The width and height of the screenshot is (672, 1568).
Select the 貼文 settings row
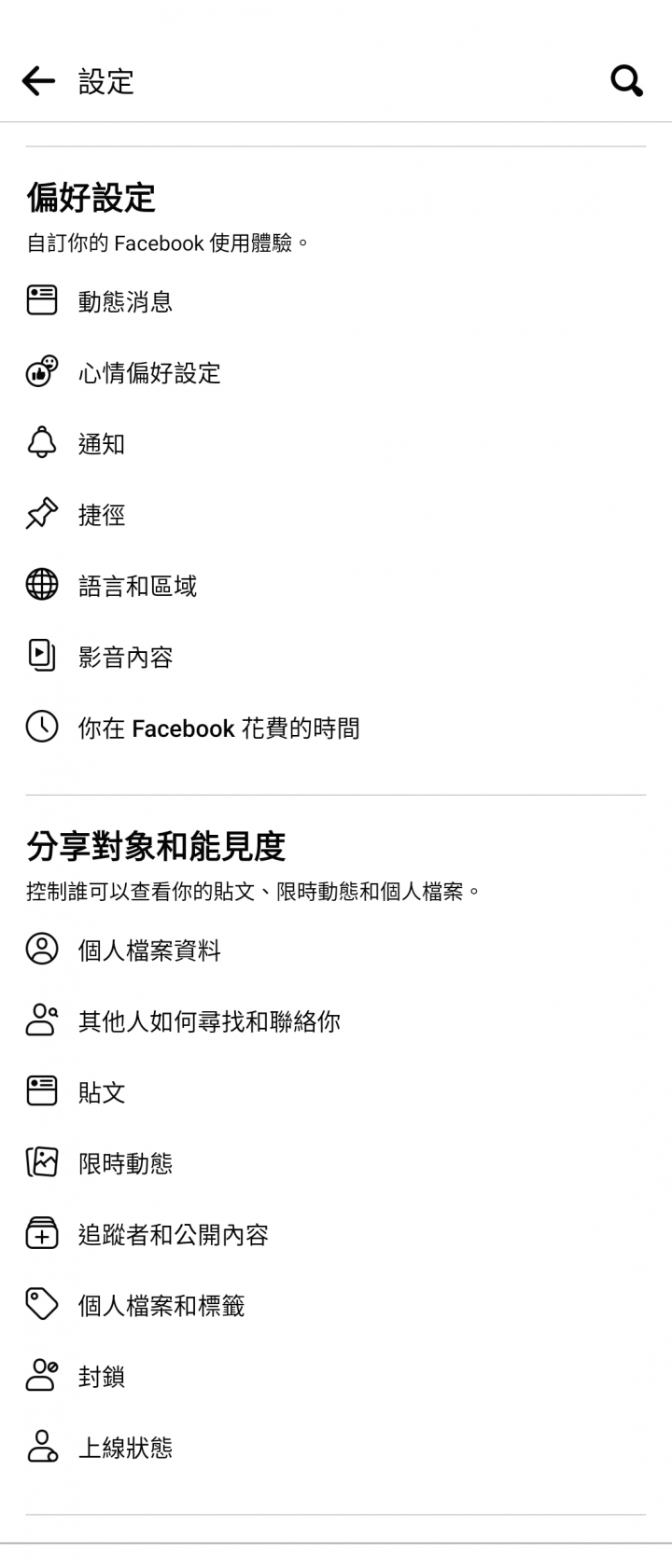pyautogui.click(x=101, y=1091)
